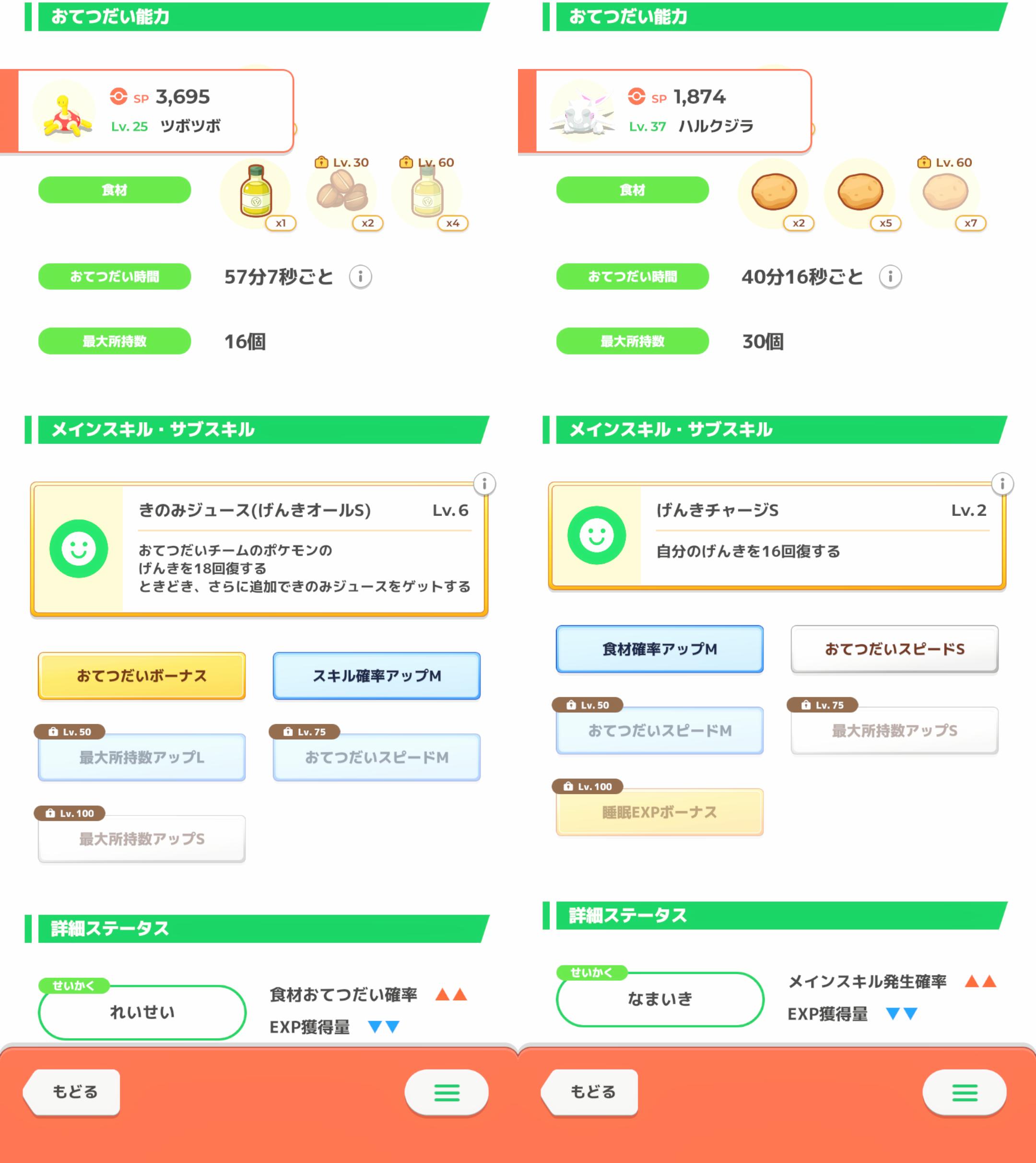Screen dimensions: 1036x1163
Task: View Lv.75 locked 最大所持数アップS sub skill
Action: tap(894, 730)
